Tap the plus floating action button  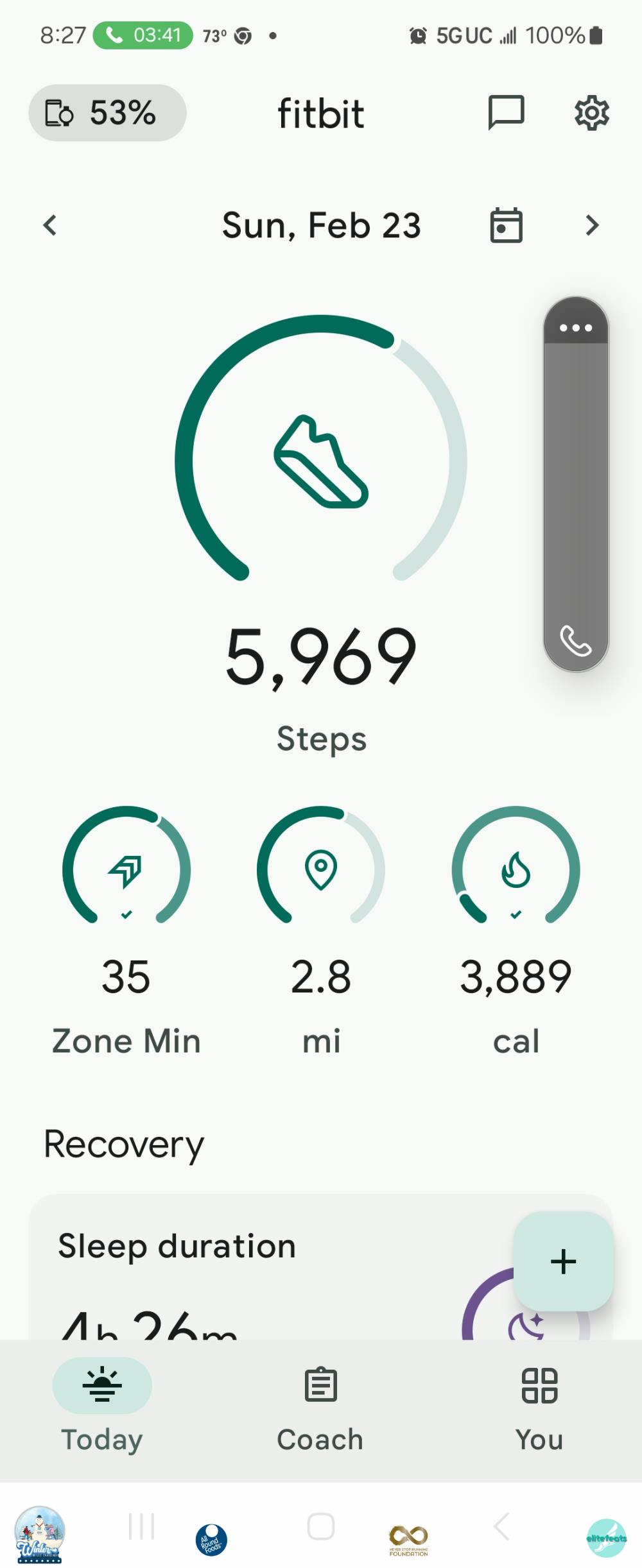pyautogui.click(x=563, y=1261)
